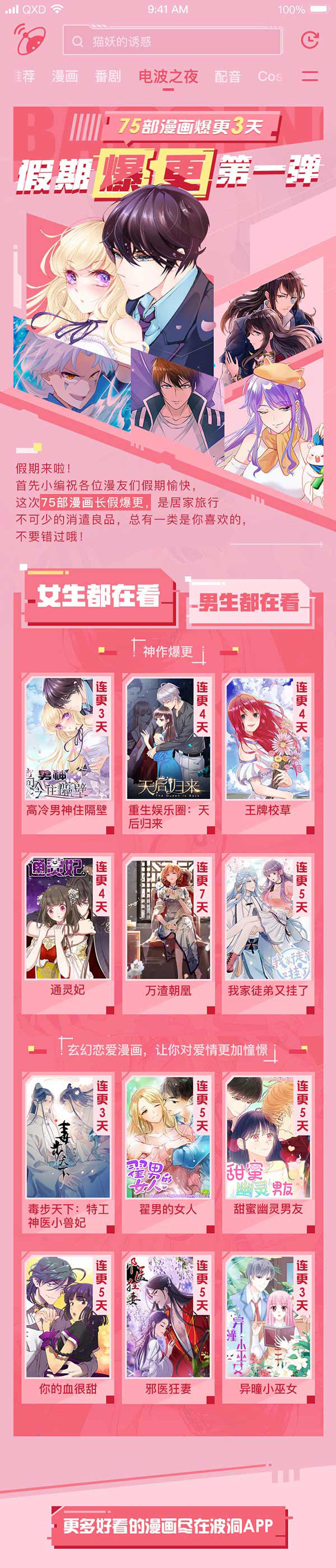
Task: Open the reading history clock icon
Action: 310,40
